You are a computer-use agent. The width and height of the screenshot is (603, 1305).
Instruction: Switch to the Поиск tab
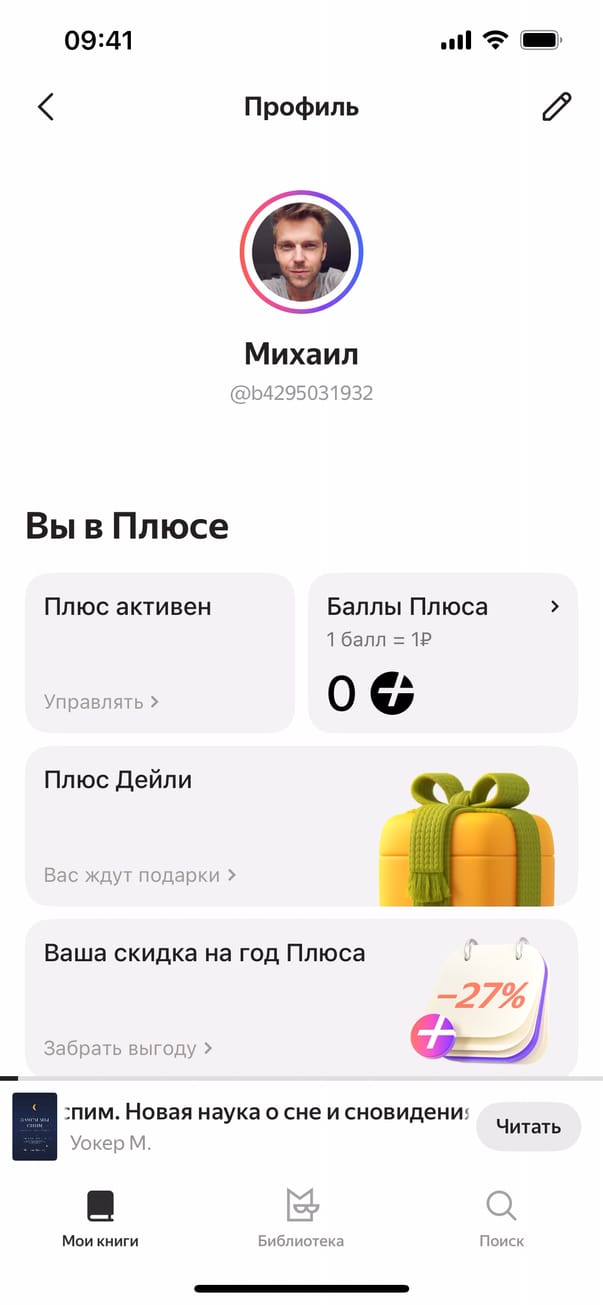tap(501, 1218)
